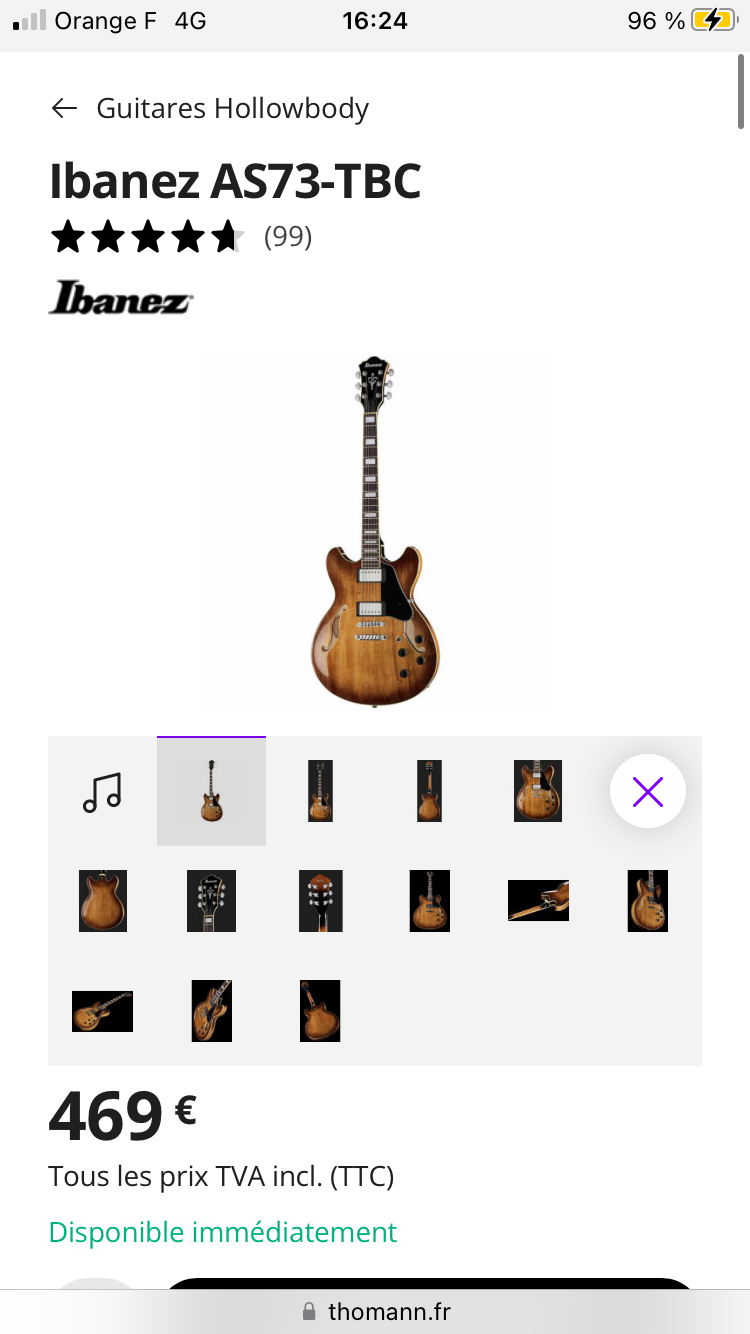Tap the thomann.fr address bar
The height and width of the screenshot is (1334, 750).
point(375,1311)
